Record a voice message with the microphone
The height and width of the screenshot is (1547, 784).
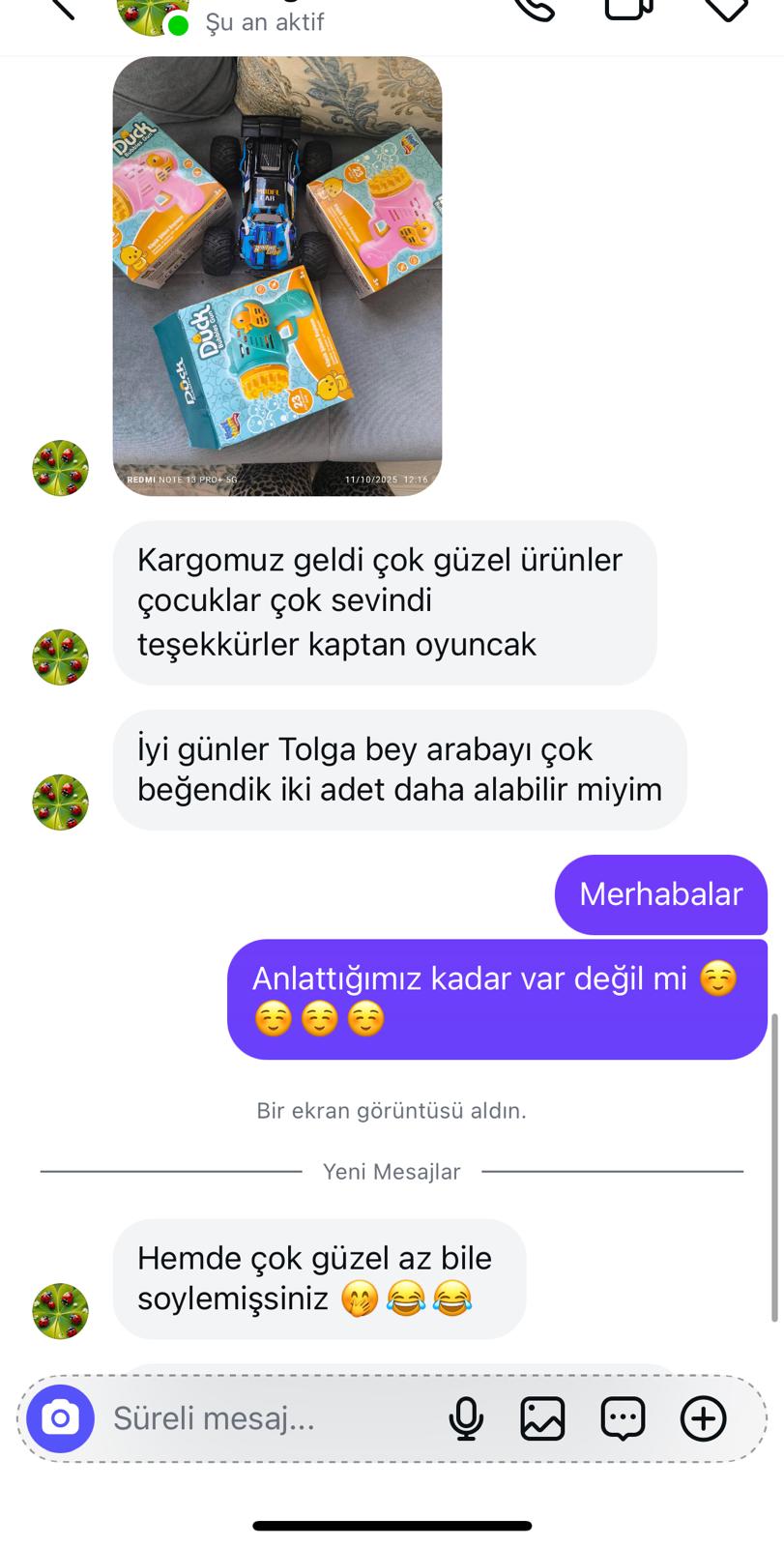tap(466, 1418)
